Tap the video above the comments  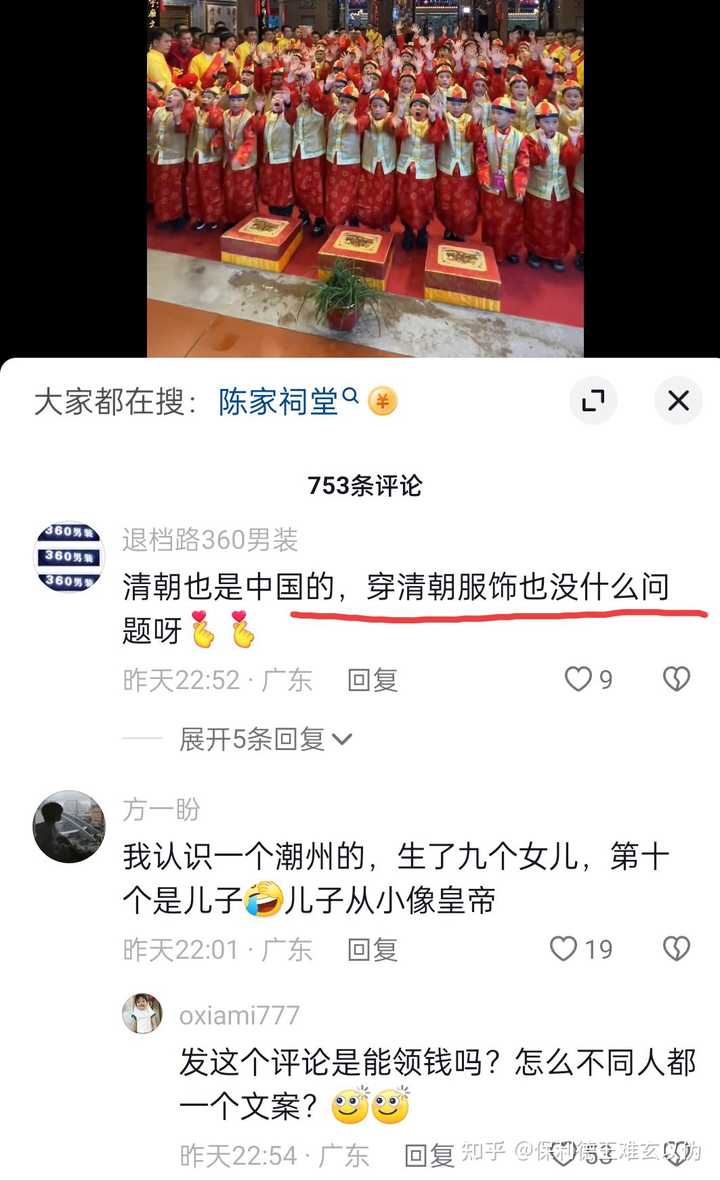click(365, 178)
